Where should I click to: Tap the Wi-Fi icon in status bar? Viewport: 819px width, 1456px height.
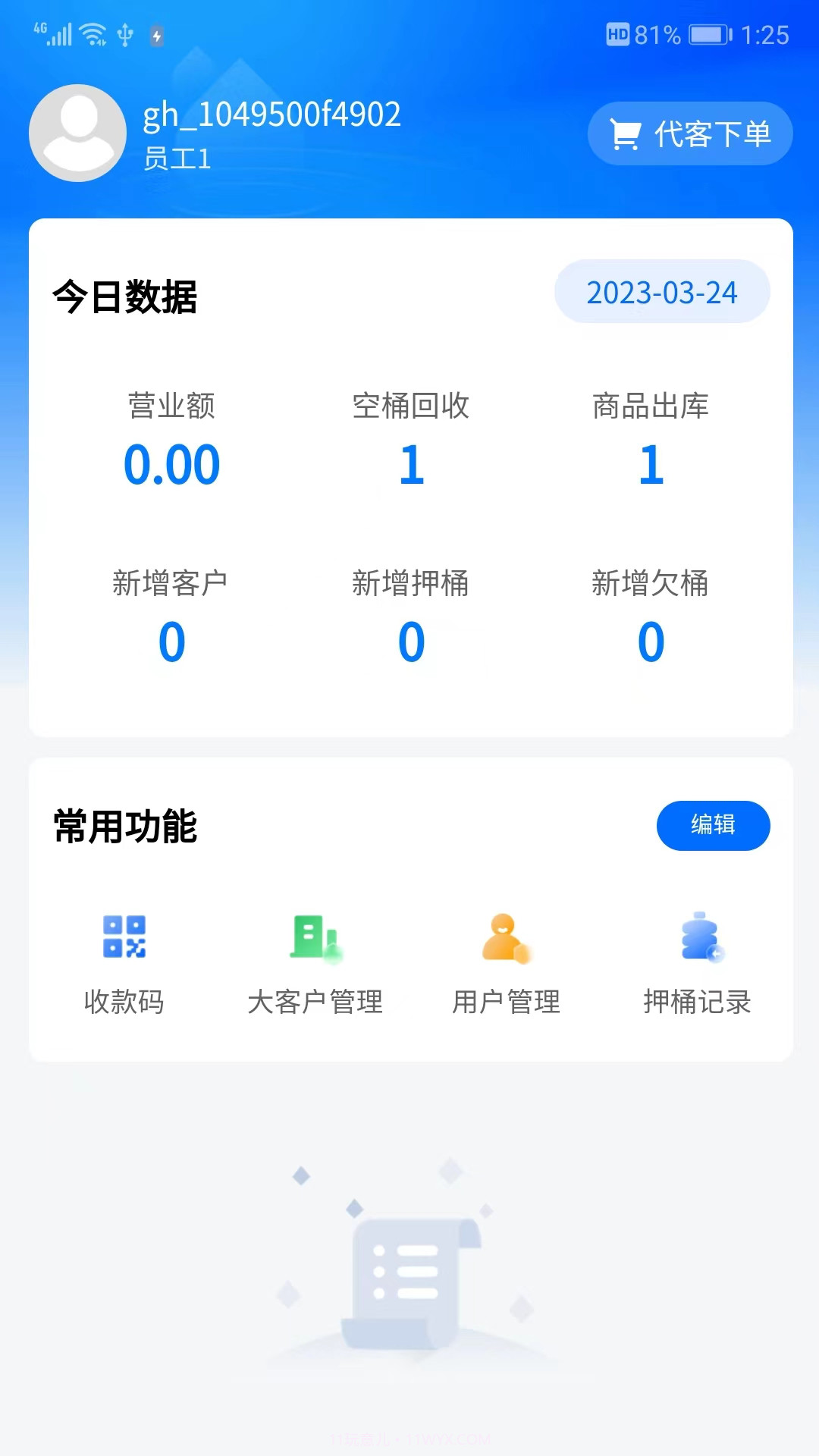[x=93, y=33]
